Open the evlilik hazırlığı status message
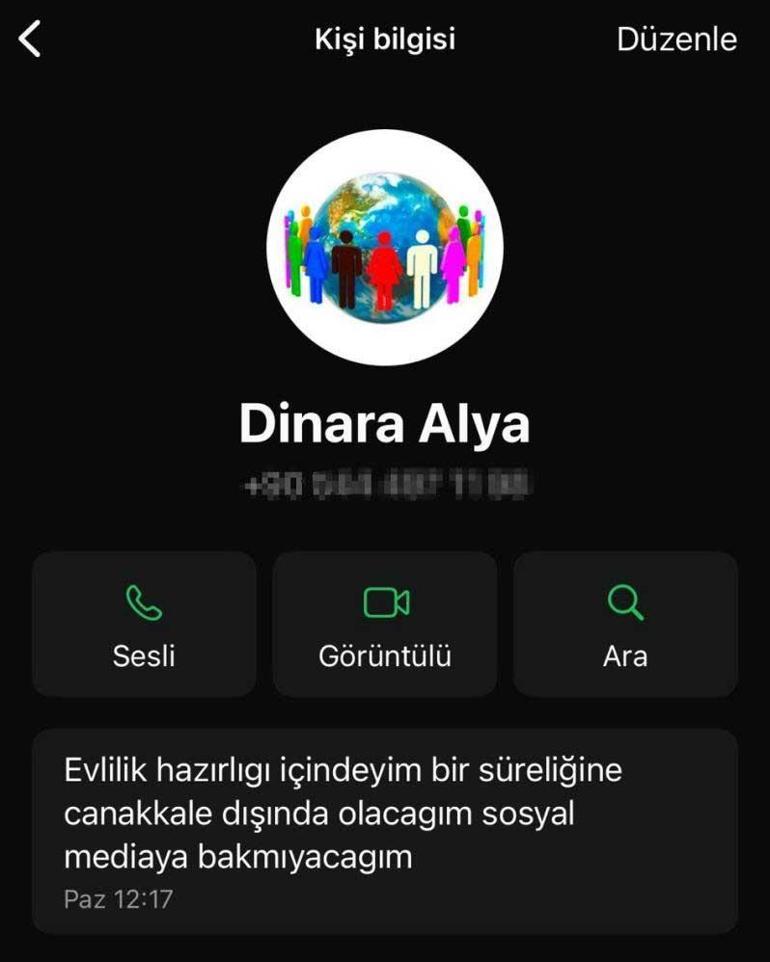The width and height of the screenshot is (770, 962). (x=345, y=811)
